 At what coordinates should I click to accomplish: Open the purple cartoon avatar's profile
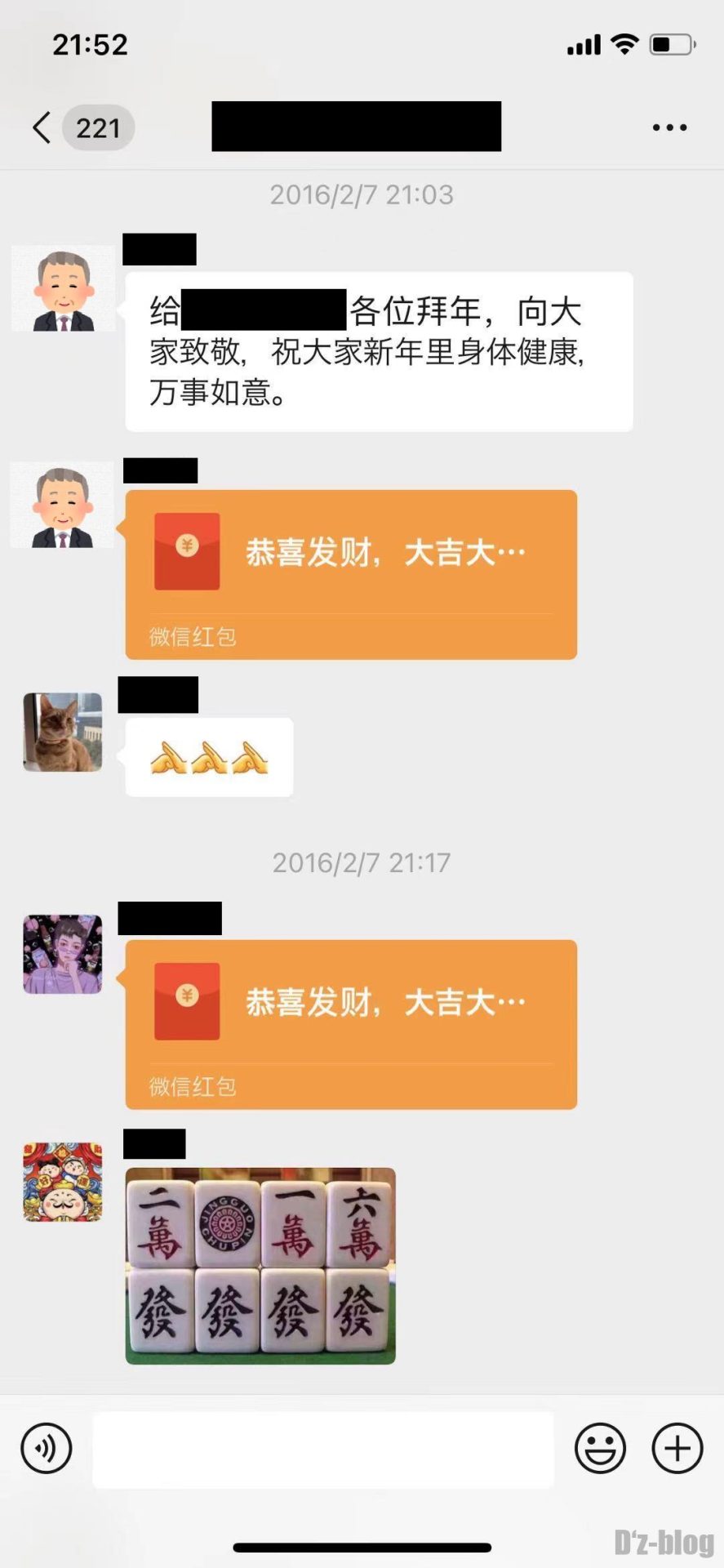click(63, 954)
